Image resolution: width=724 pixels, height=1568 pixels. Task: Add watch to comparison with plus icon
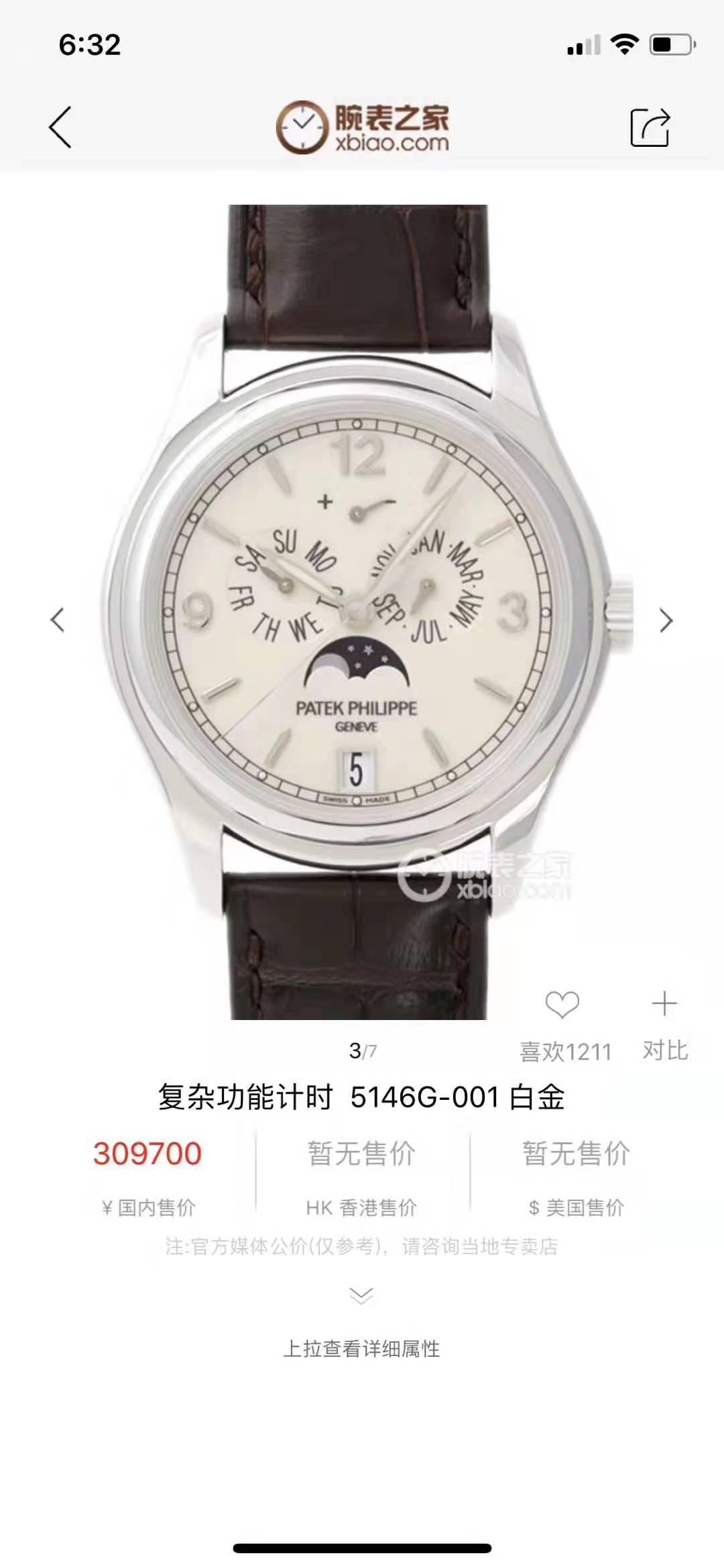[x=664, y=1004]
